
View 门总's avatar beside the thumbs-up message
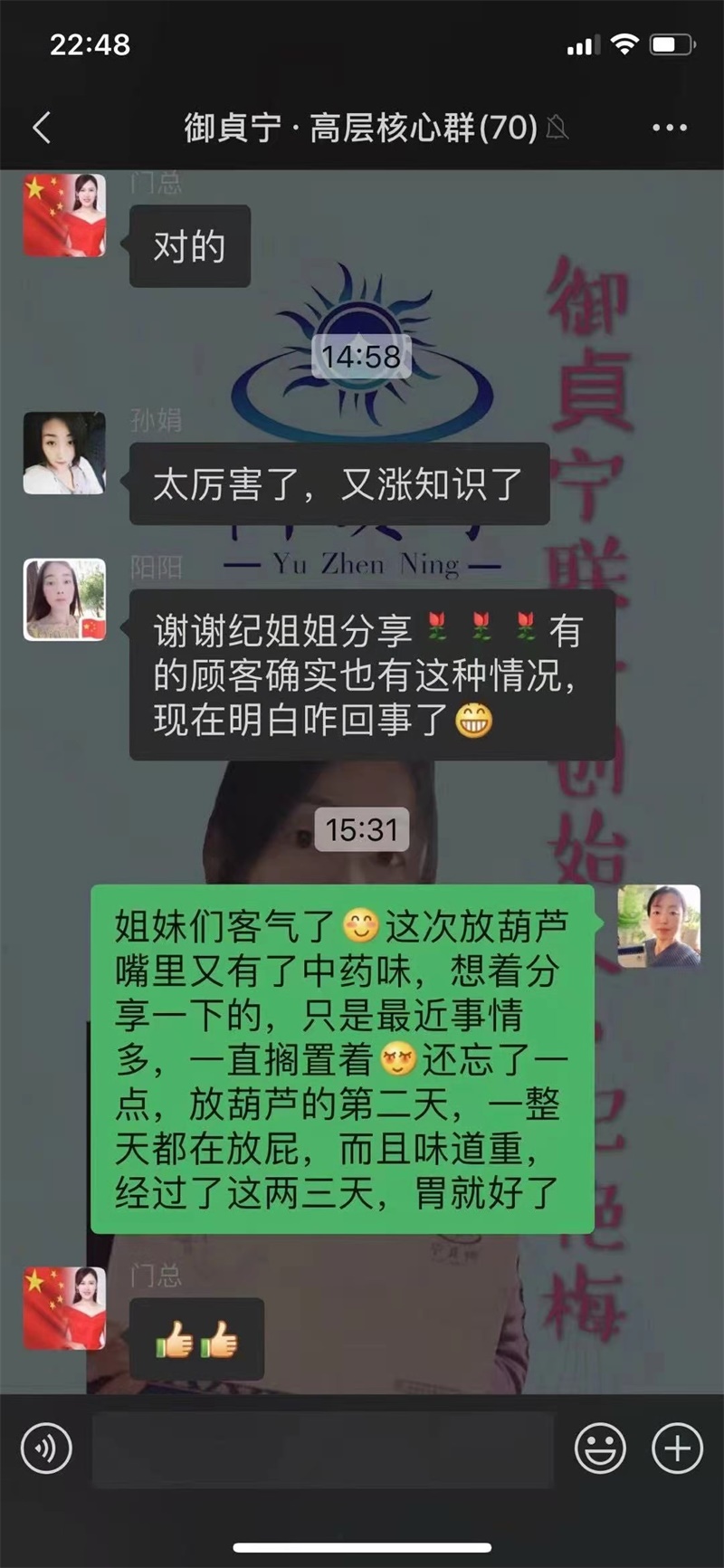[x=64, y=1309]
